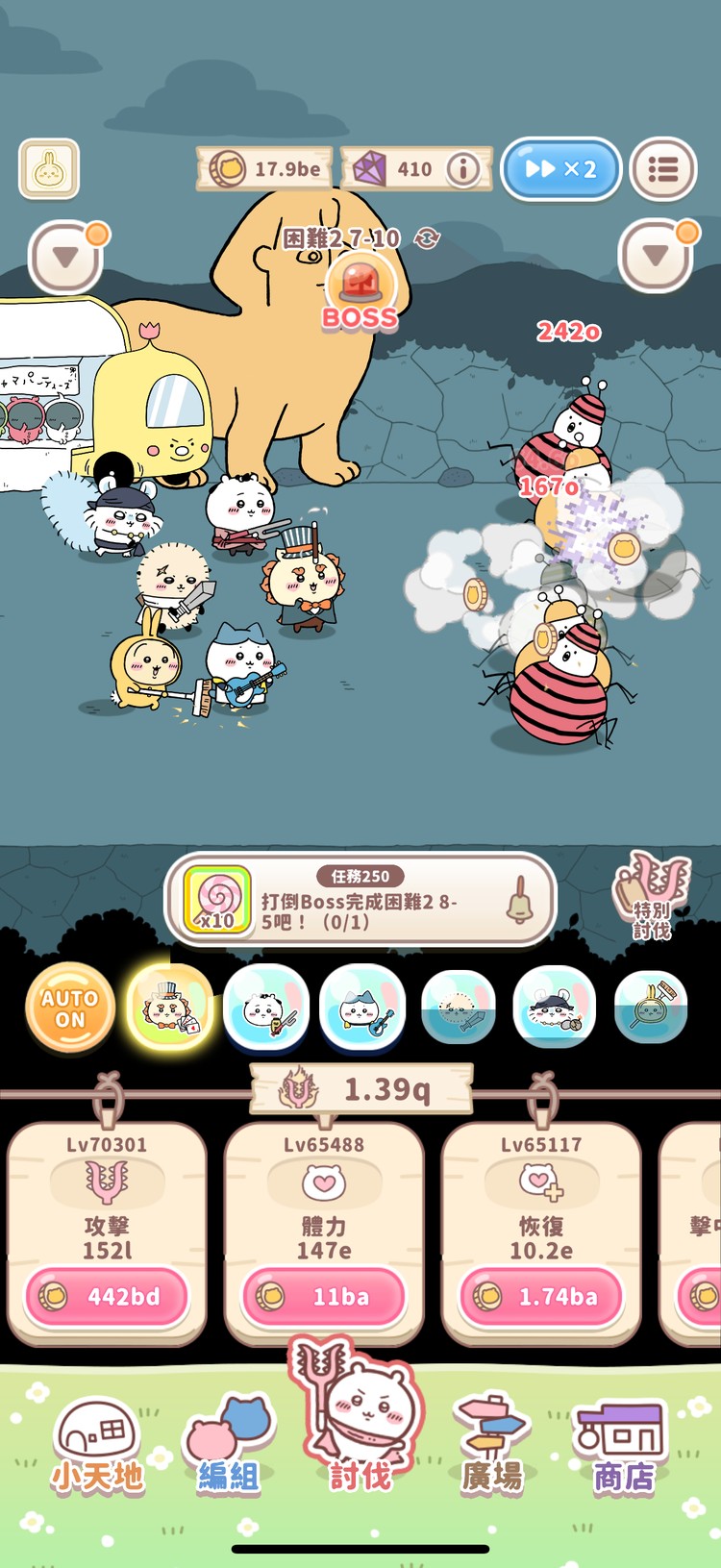This screenshot has width=721, height=1568.
Task: Select the 討伐 tab
Action: (360, 1432)
